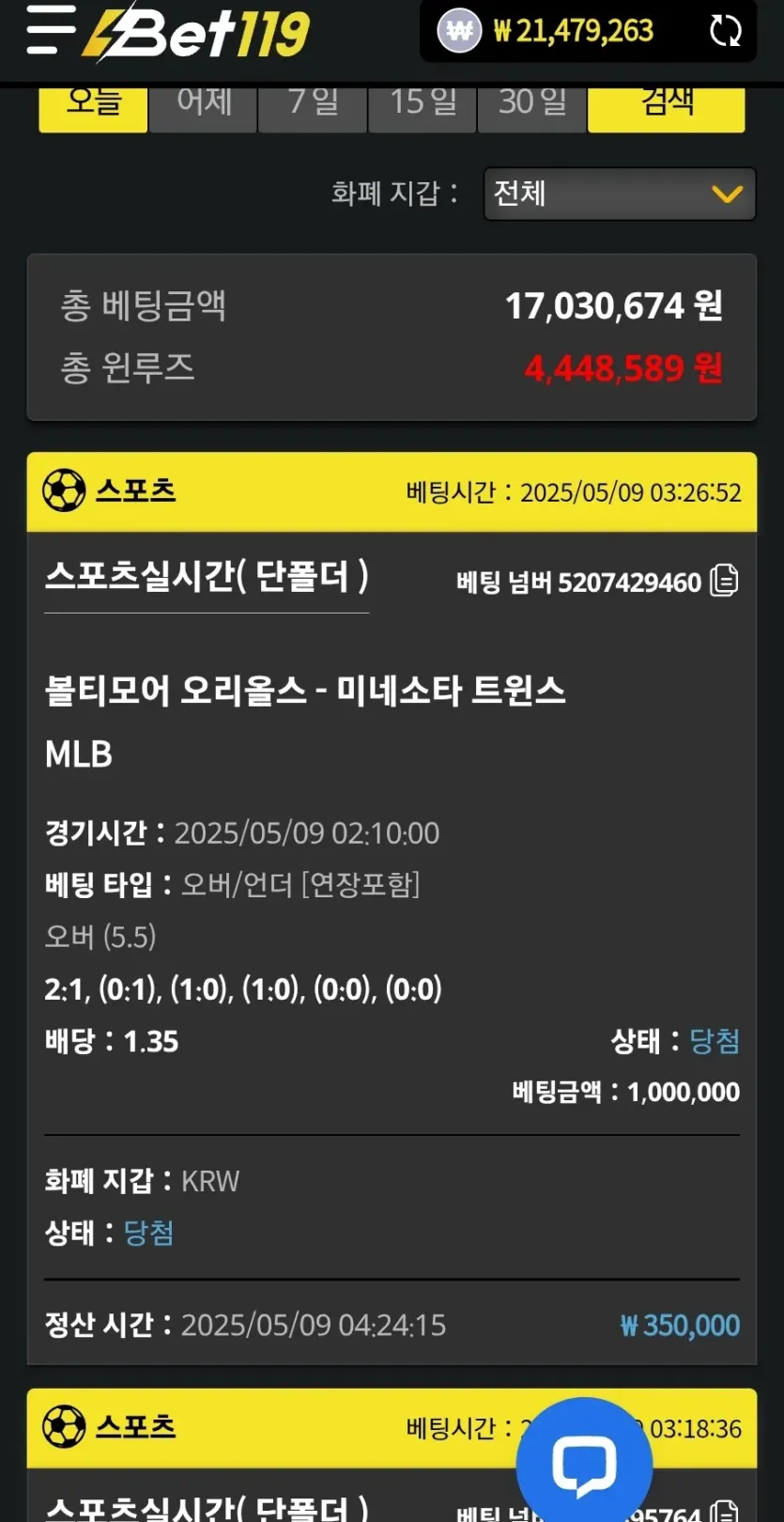
Task: Tap the 검색 search button
Action: click(667, 107)
